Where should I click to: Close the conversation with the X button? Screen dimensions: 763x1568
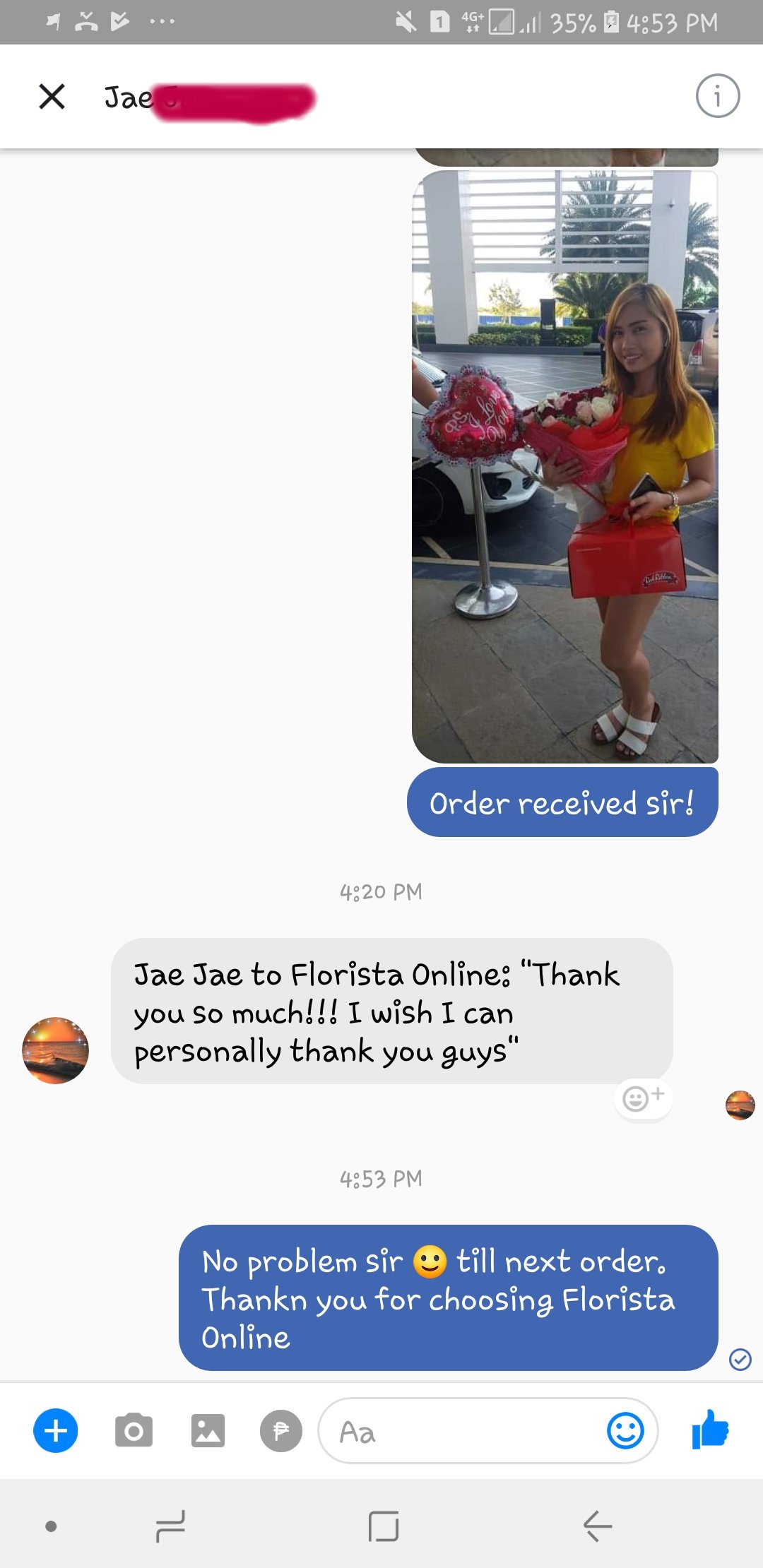52,96
